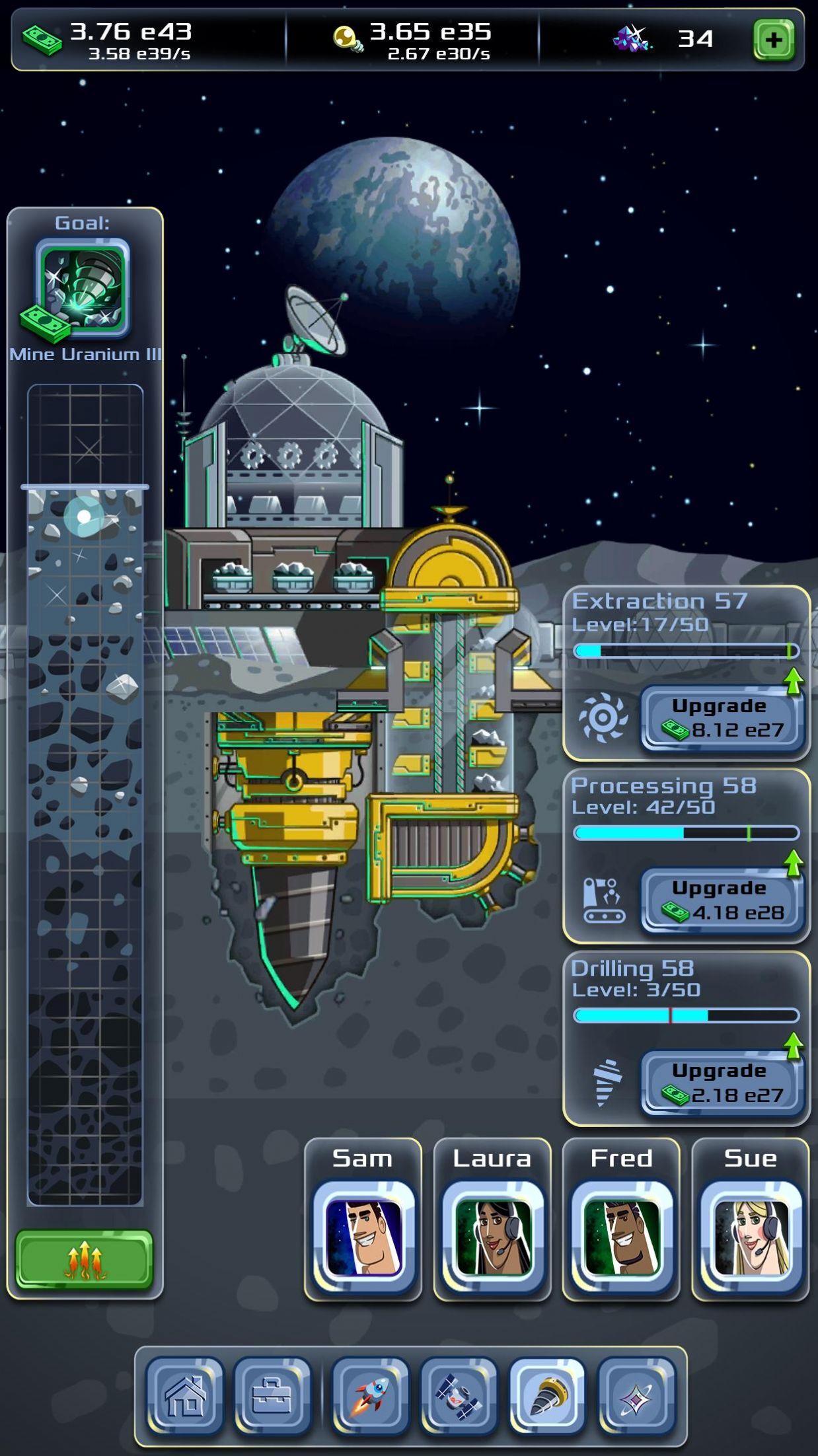Viewport: 818px width, 1456px height.
Task: Switch to the drill tab
Action: [547, 1397]
